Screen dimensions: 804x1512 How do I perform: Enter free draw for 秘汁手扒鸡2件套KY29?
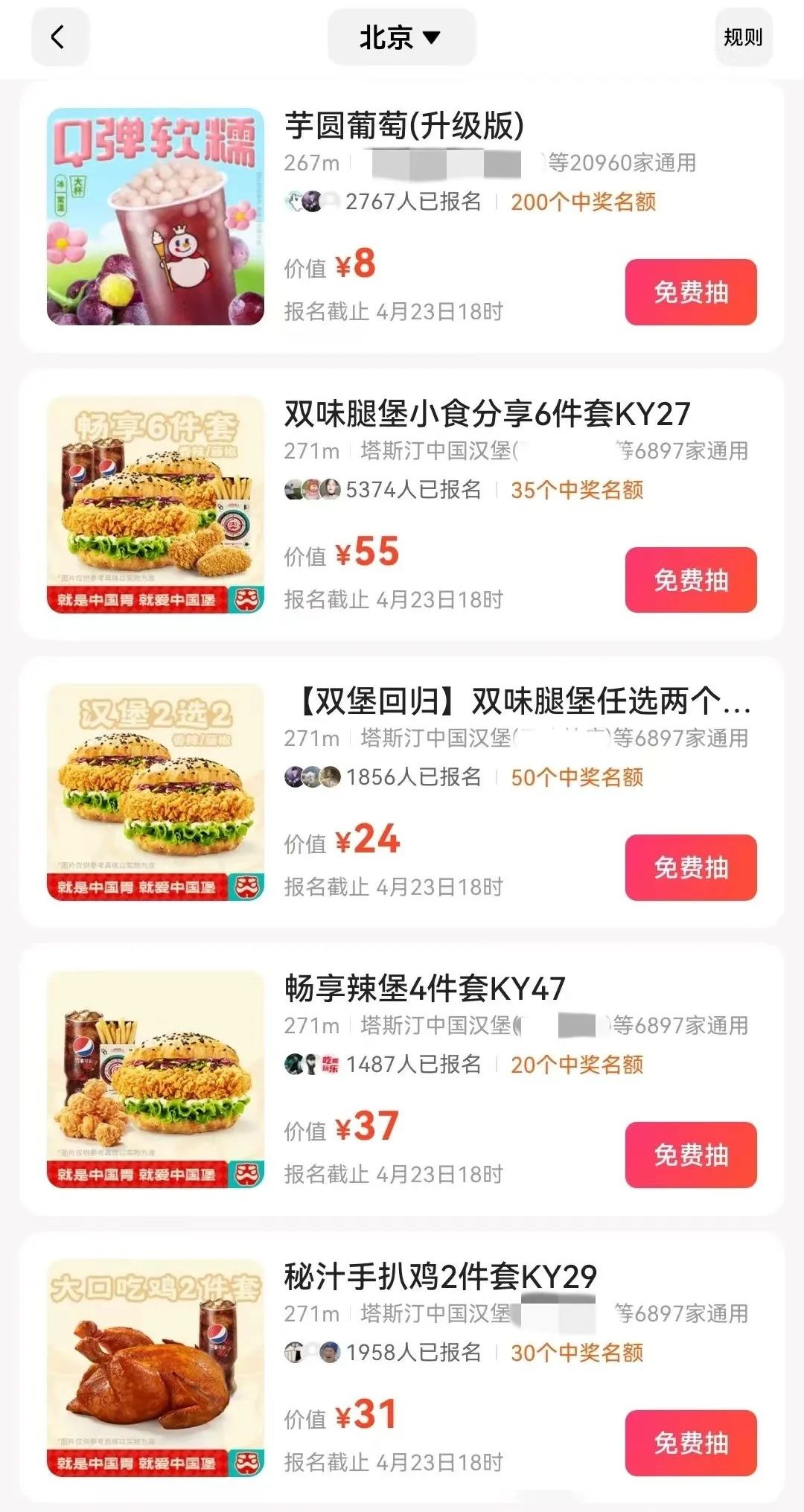tap(690, 1443)
